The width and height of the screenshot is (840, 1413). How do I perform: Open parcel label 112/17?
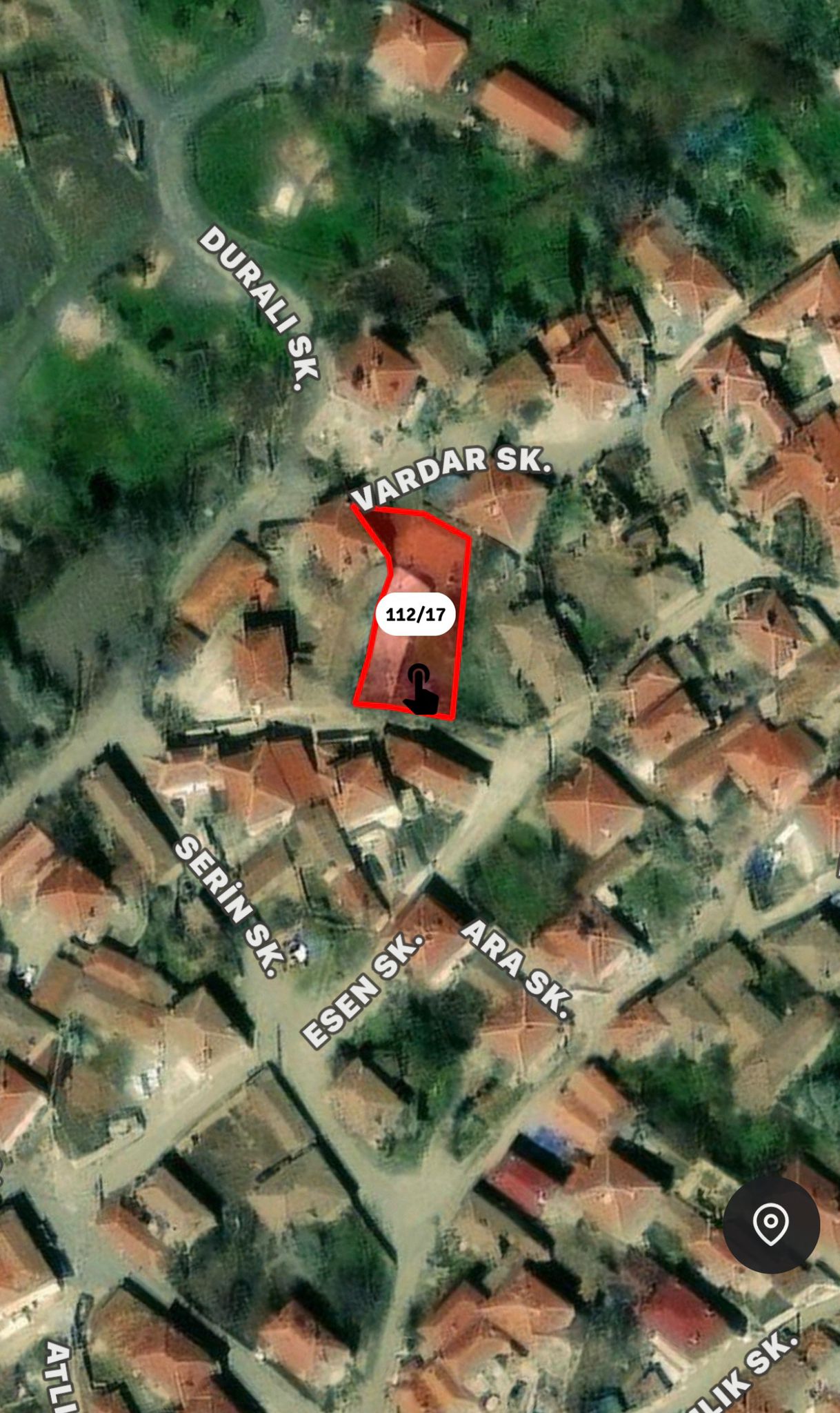click(415, 614)
